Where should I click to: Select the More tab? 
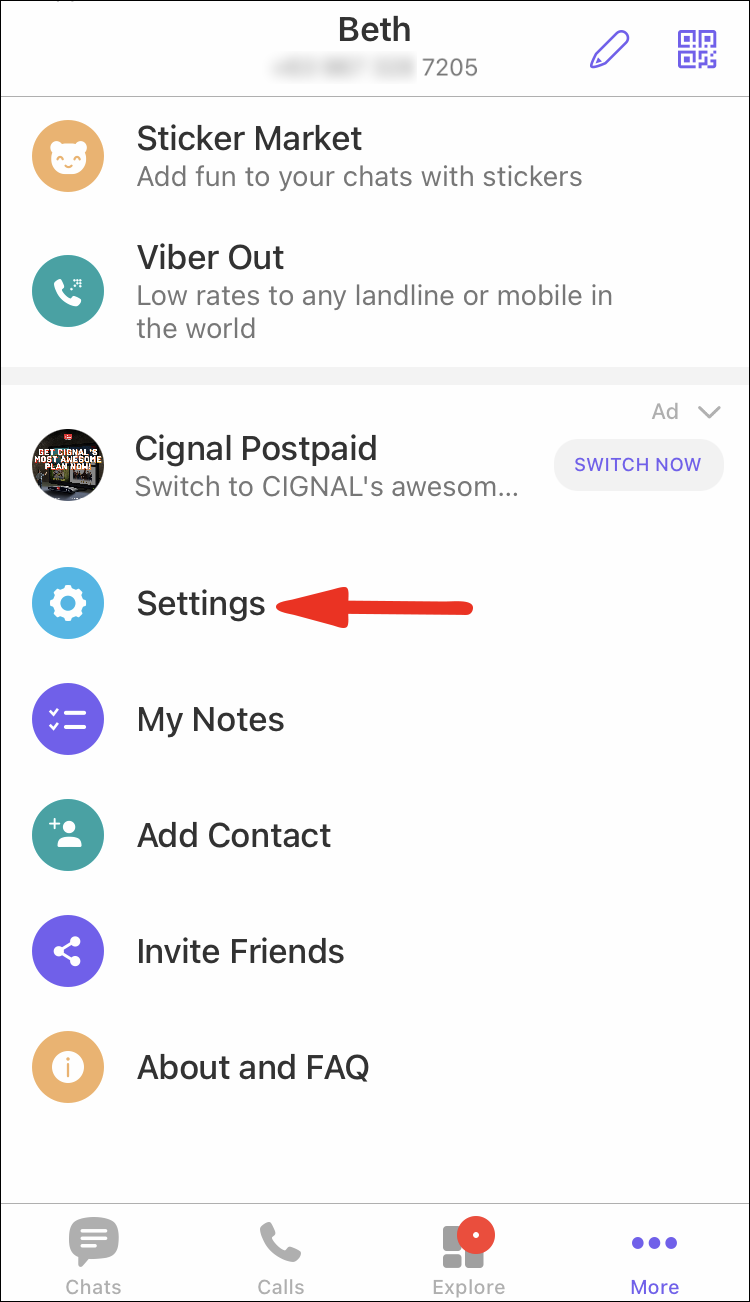tap(654, 1256)
